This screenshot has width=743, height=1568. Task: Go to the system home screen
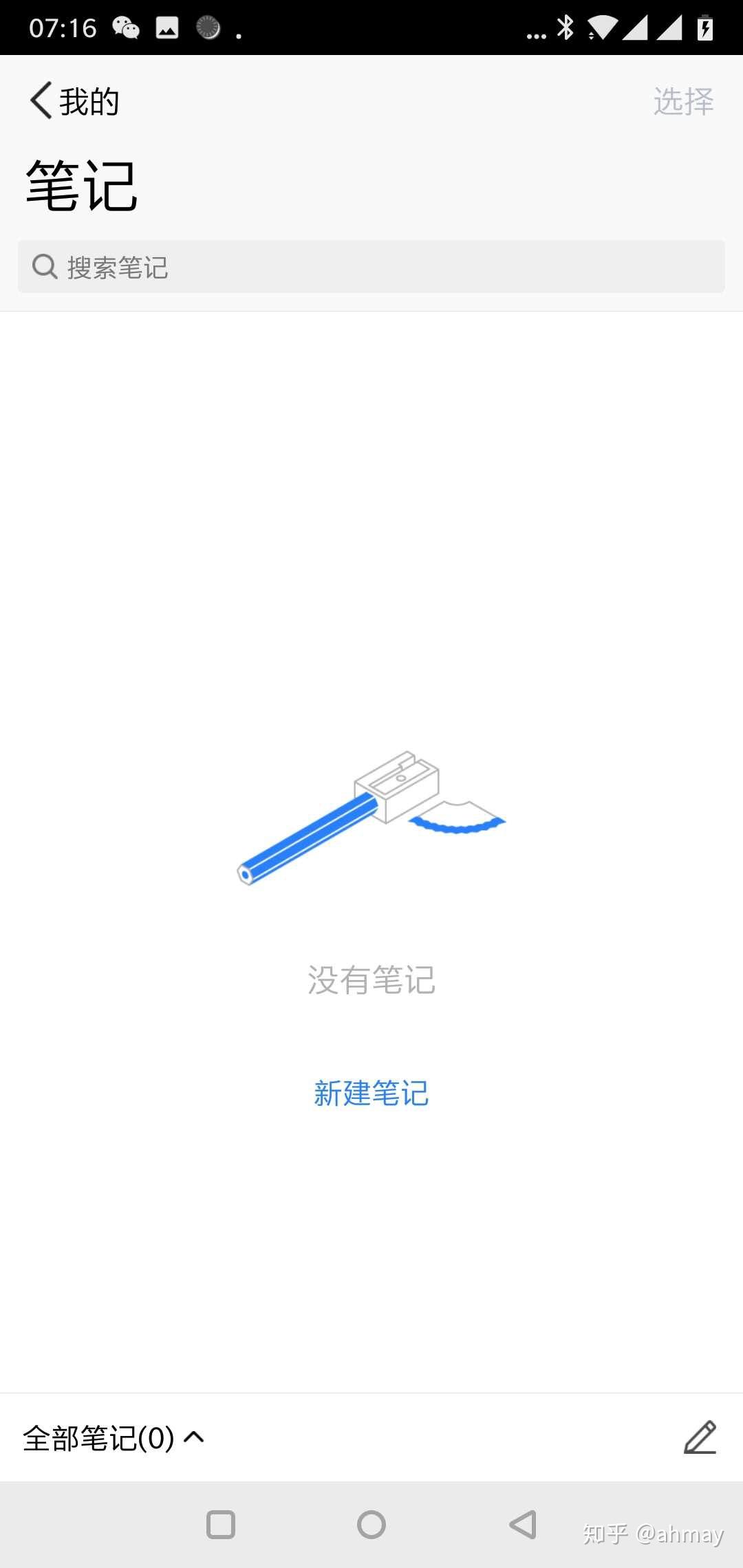point(371,1525)
